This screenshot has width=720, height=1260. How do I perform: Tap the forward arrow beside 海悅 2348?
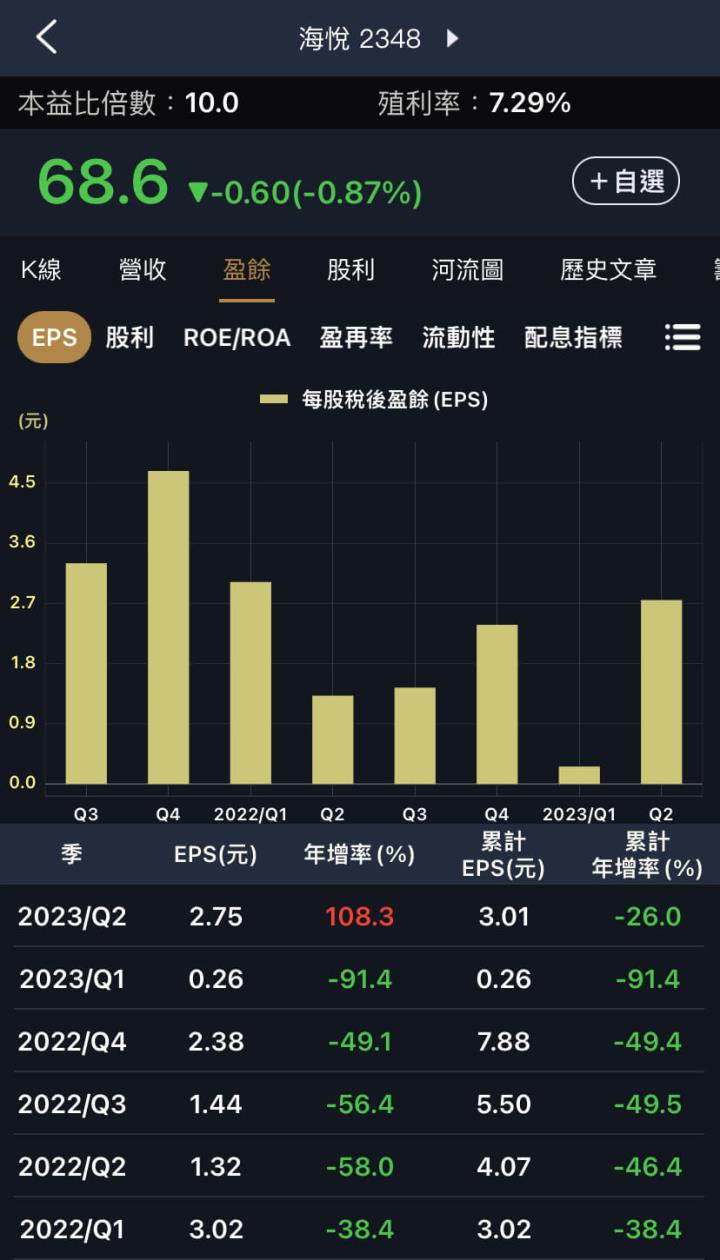click(x=452, y=37)
